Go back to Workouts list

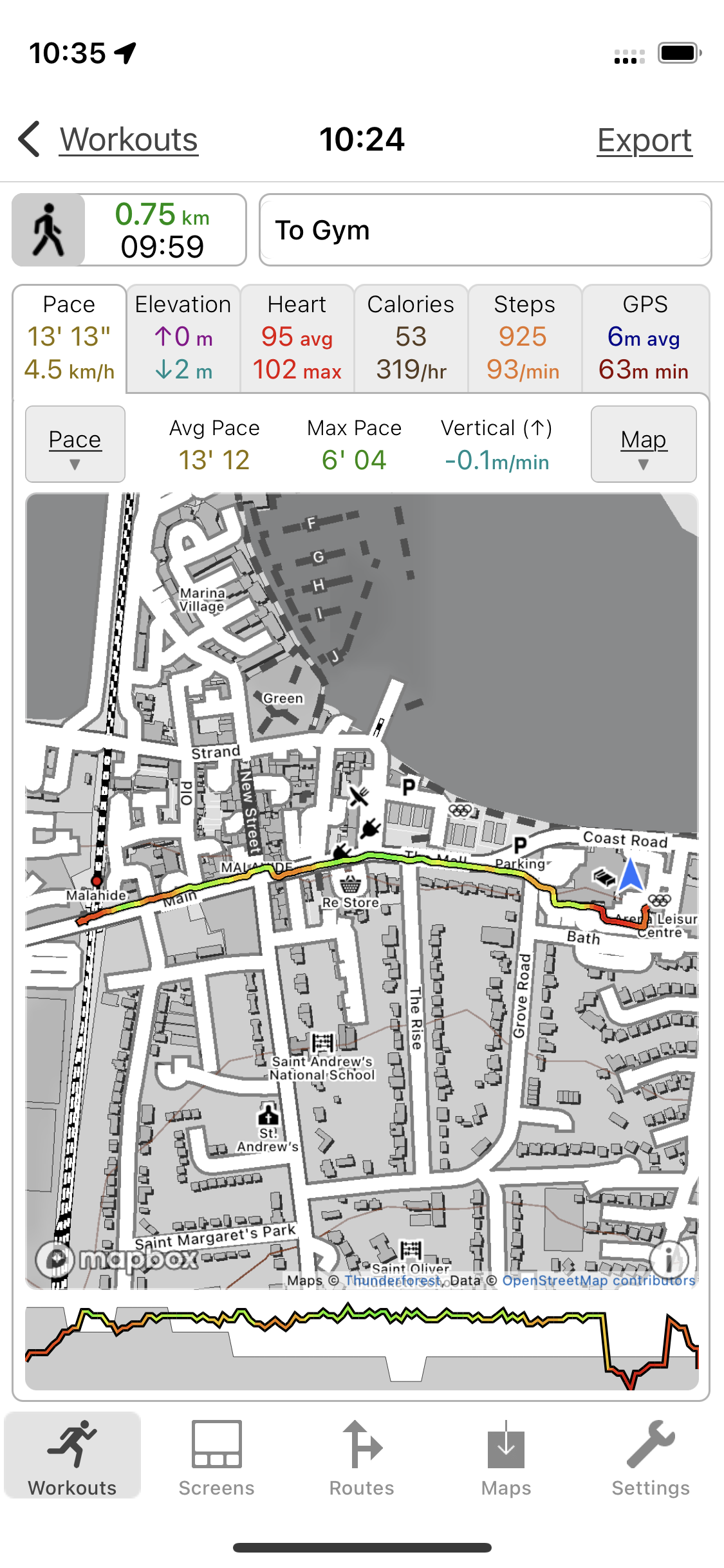[109, 140]
